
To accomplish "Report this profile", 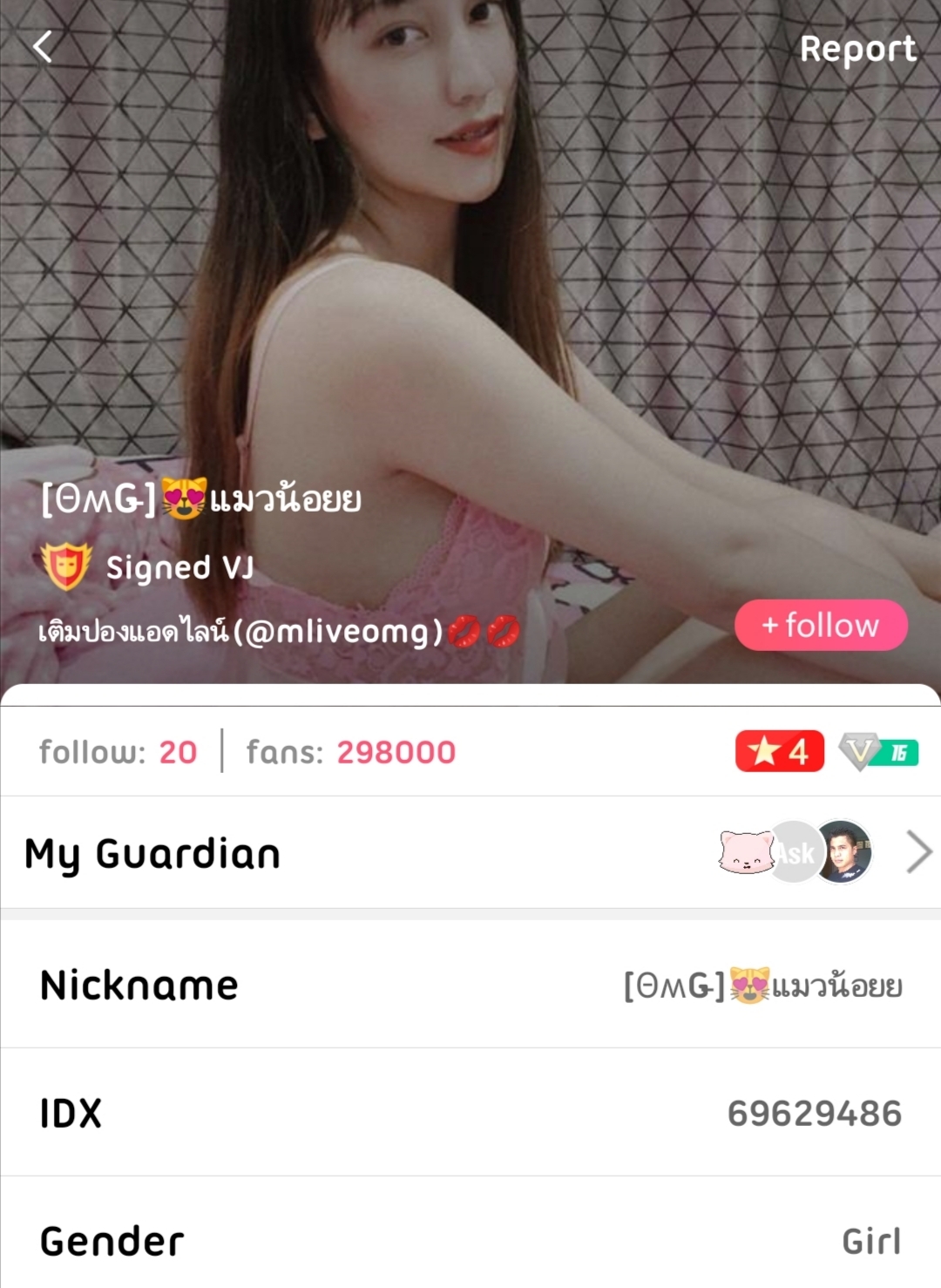I will pyautogui.click(x=857, y=50).
